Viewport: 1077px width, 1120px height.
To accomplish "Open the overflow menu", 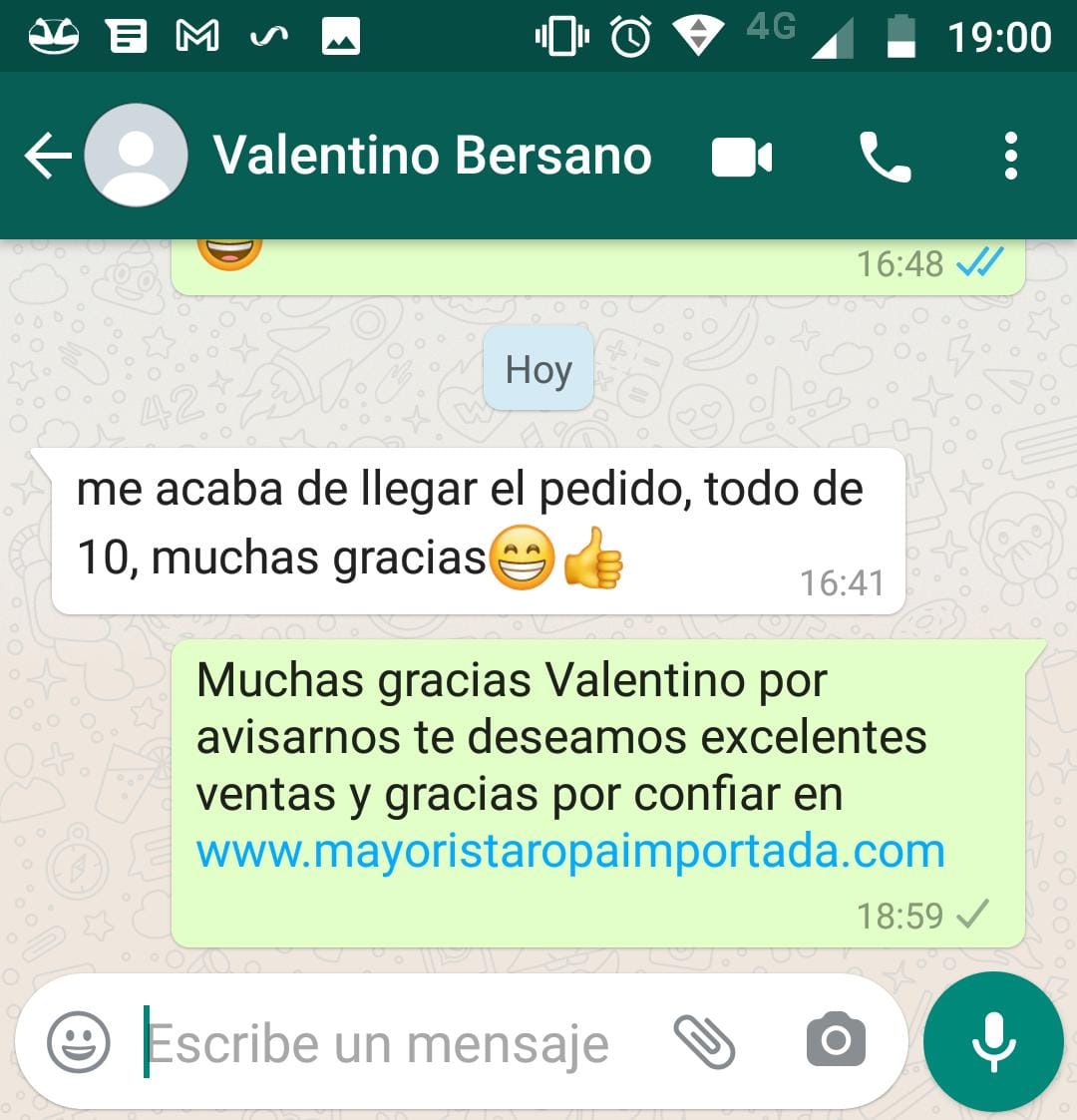I will pos(1010,157).
